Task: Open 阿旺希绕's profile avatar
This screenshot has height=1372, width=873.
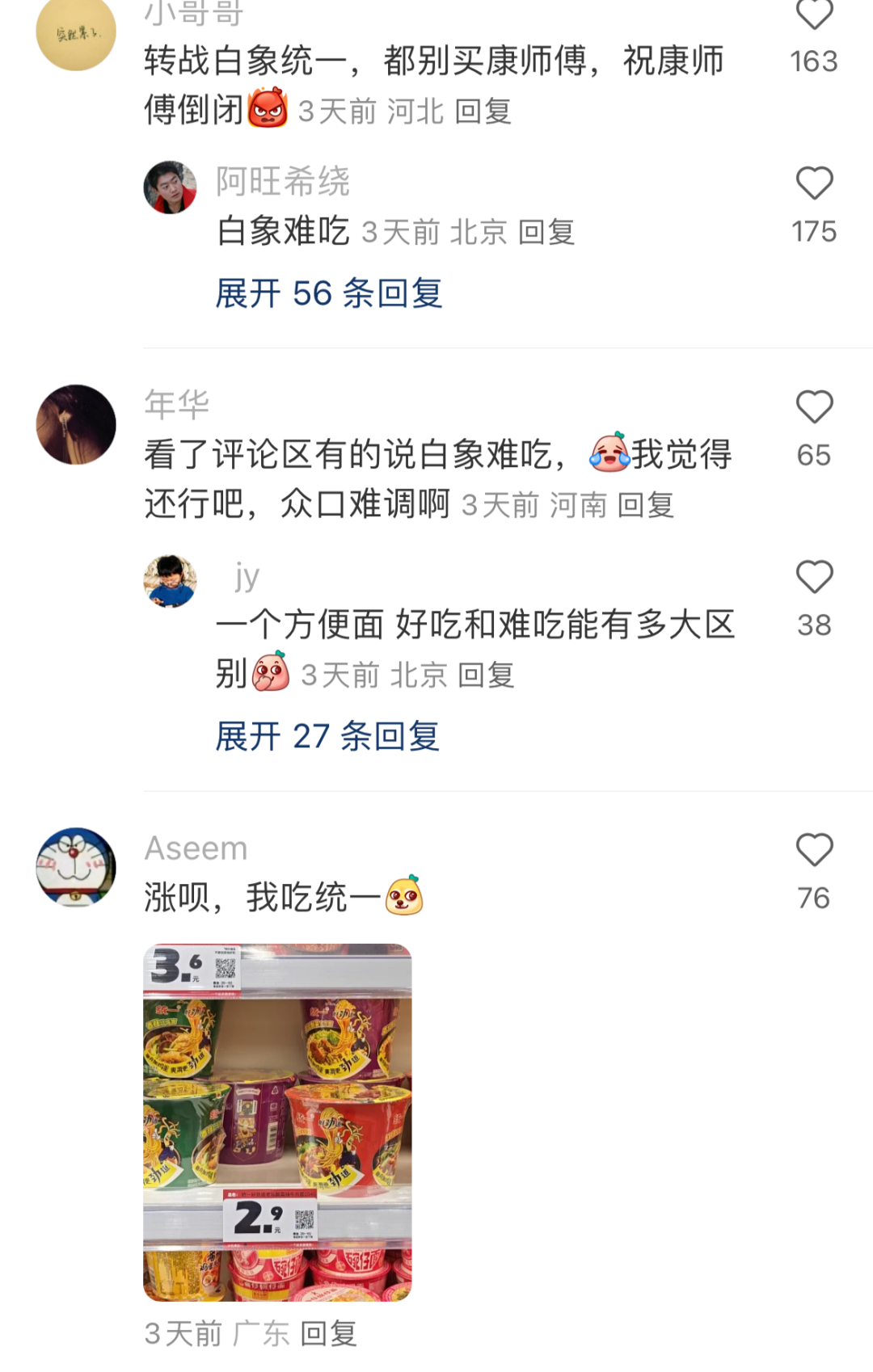Action: coord(170,187)
